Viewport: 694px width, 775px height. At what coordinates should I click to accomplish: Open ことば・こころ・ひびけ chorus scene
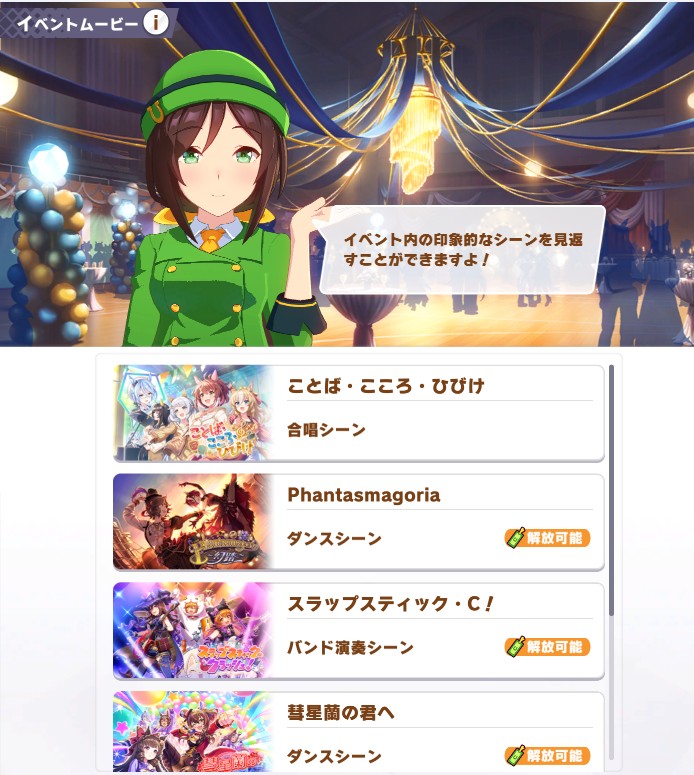pyautogui.click(x=358, y=413)
